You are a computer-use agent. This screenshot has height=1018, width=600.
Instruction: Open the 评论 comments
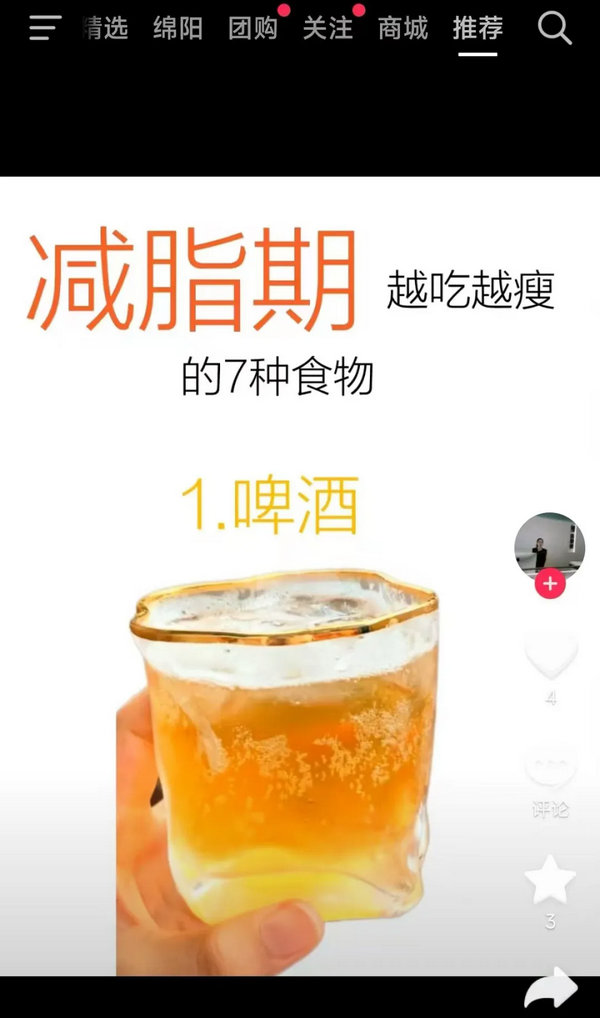(550, 770)
